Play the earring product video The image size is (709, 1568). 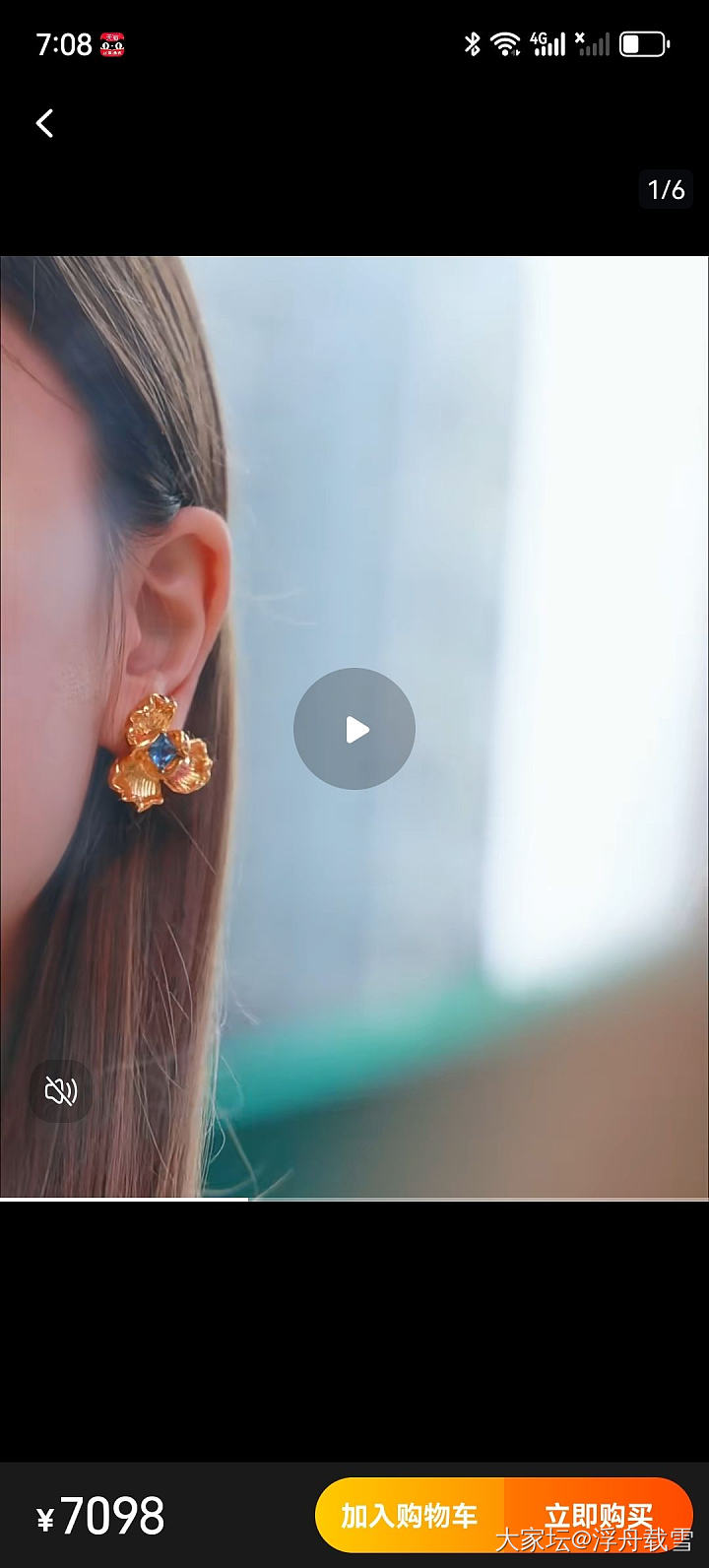[x=354, y=729]
